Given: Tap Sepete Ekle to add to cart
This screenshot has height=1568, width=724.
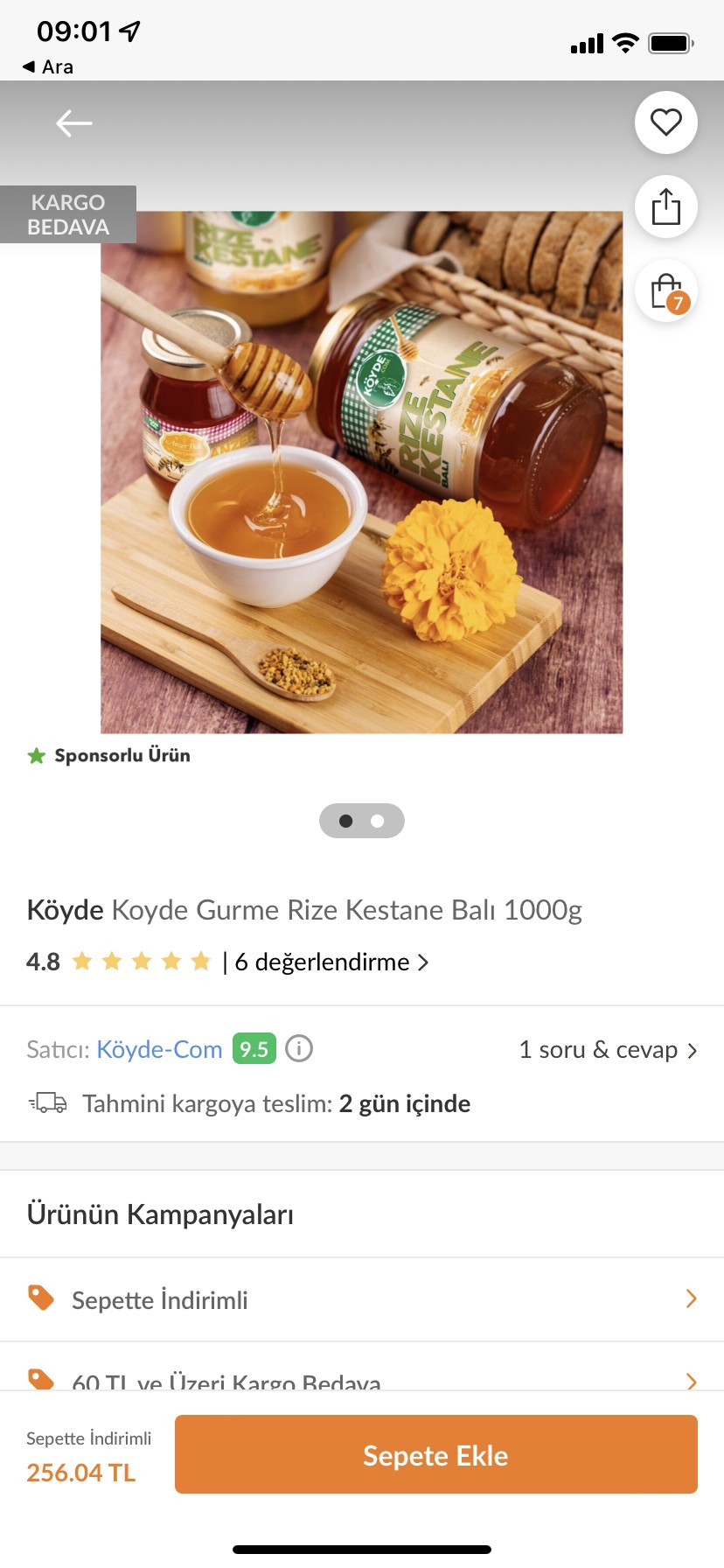Looking at the screenshot, I should (436, 1454).
